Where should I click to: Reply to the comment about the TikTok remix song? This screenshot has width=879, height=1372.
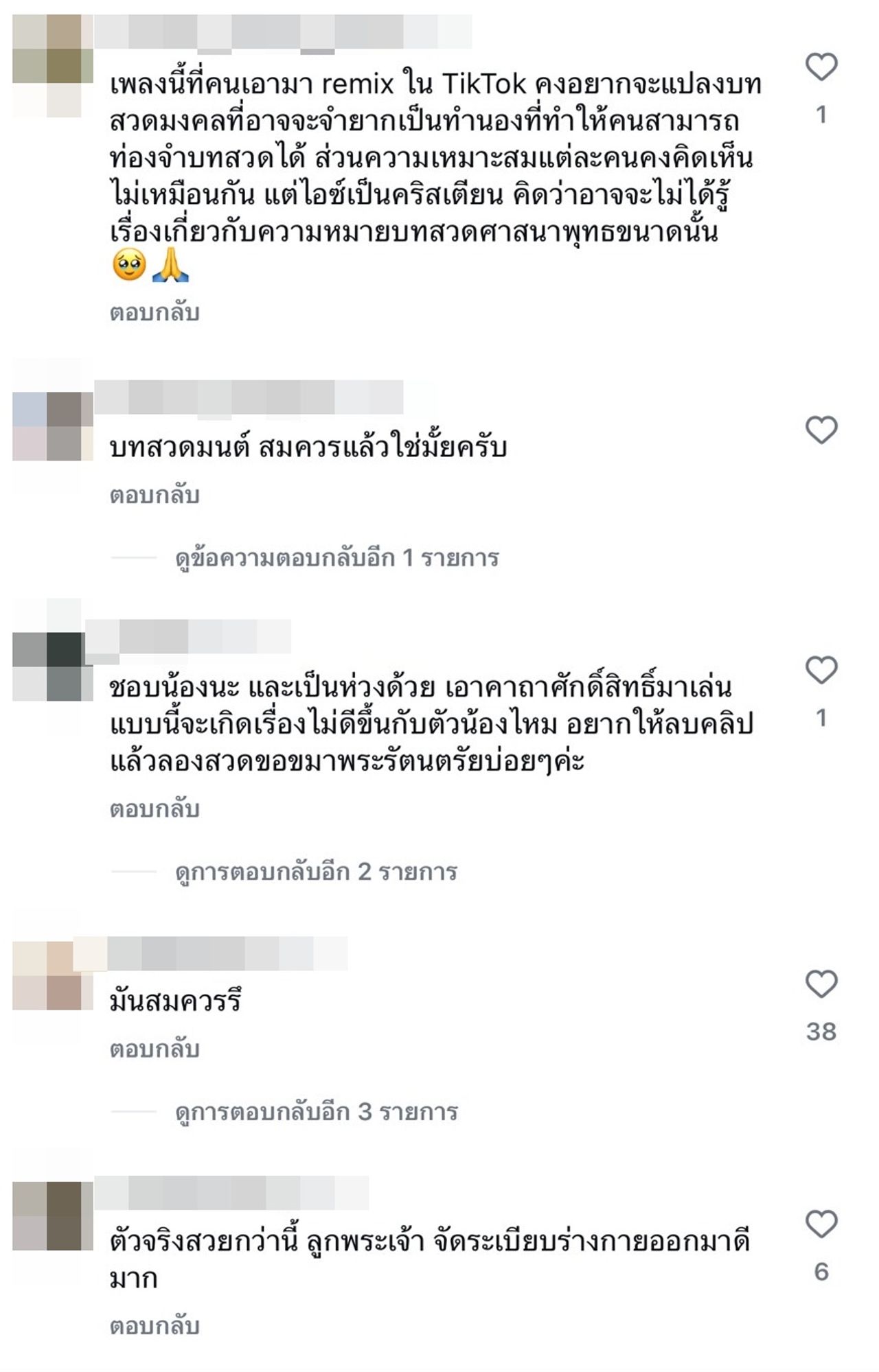[155, 313]
